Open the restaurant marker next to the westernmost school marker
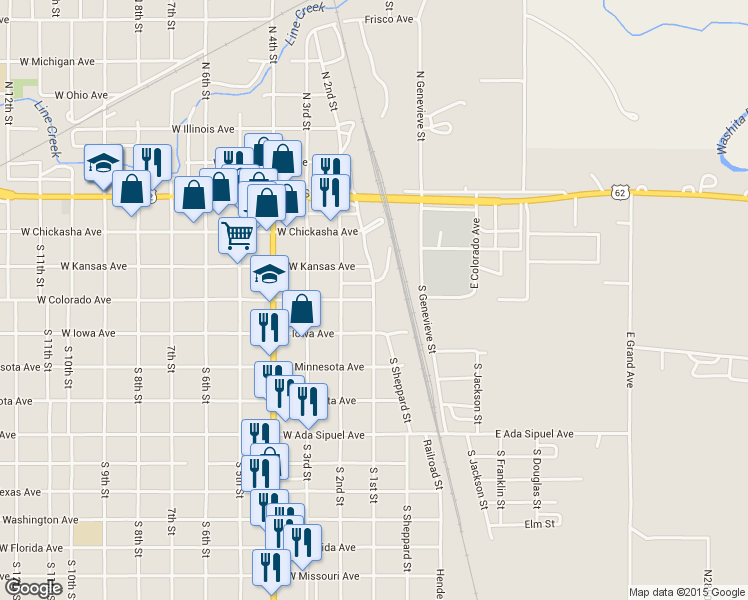 [152, 162]
